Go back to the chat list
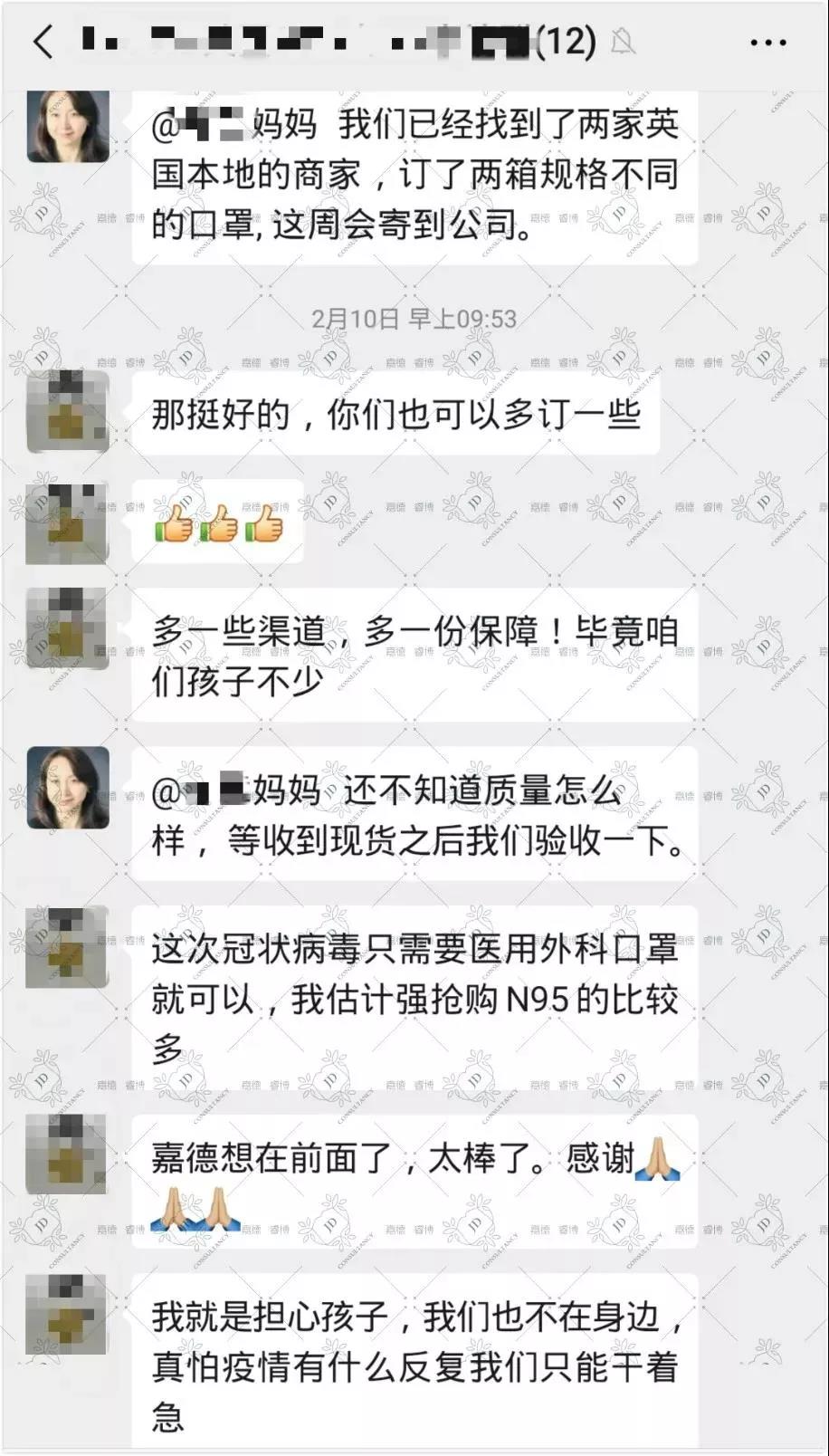 pyautogui.click(x=43, y=42)
